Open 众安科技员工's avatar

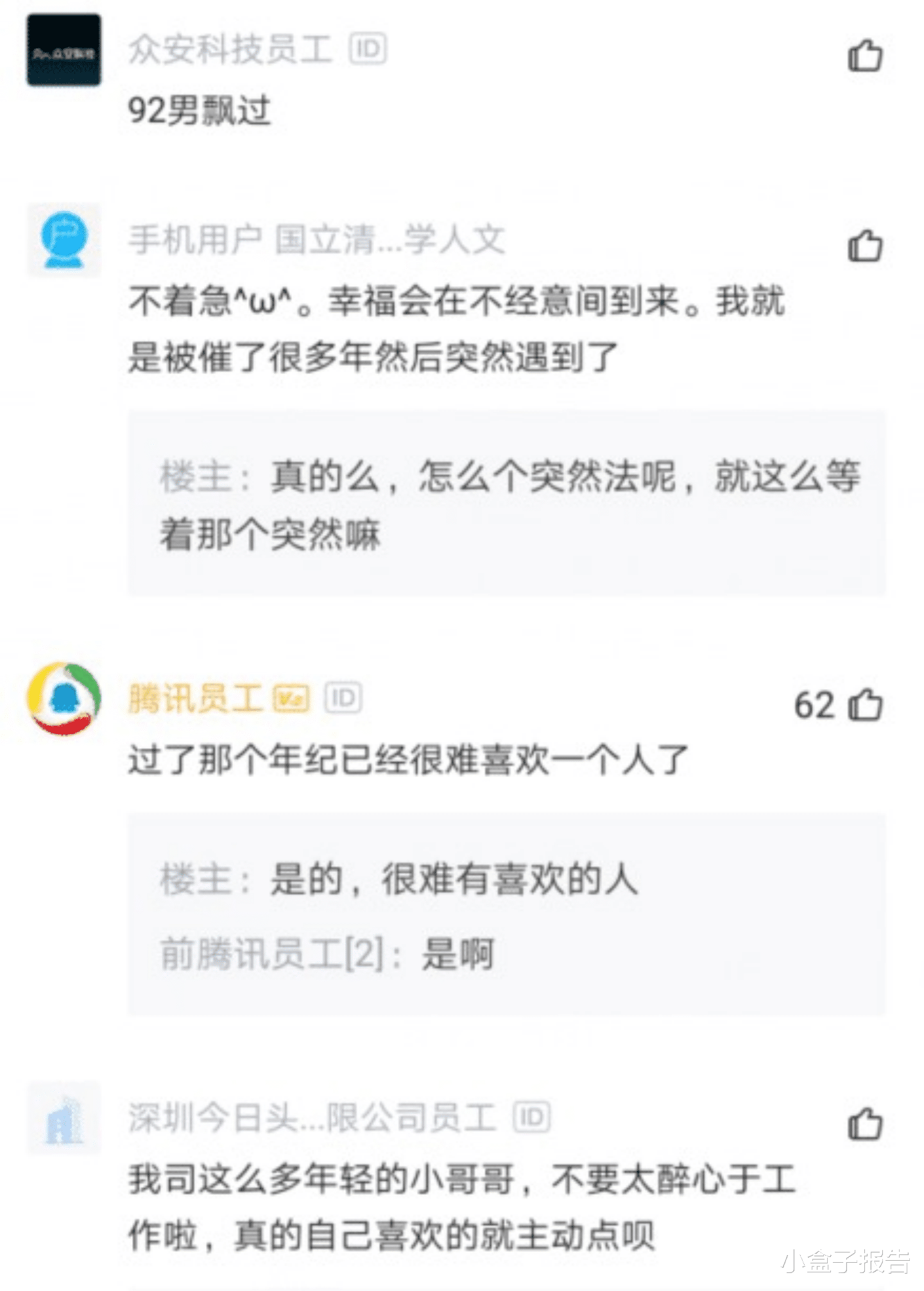pyautogui.click(x=64, y=50)
